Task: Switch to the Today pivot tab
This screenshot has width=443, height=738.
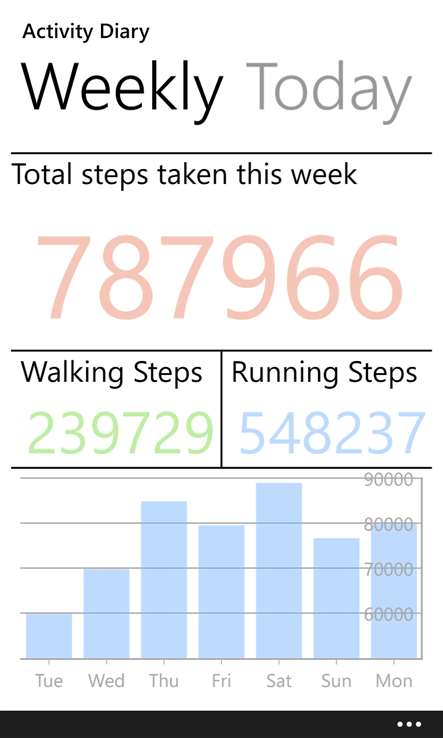Action: [329, 91]
